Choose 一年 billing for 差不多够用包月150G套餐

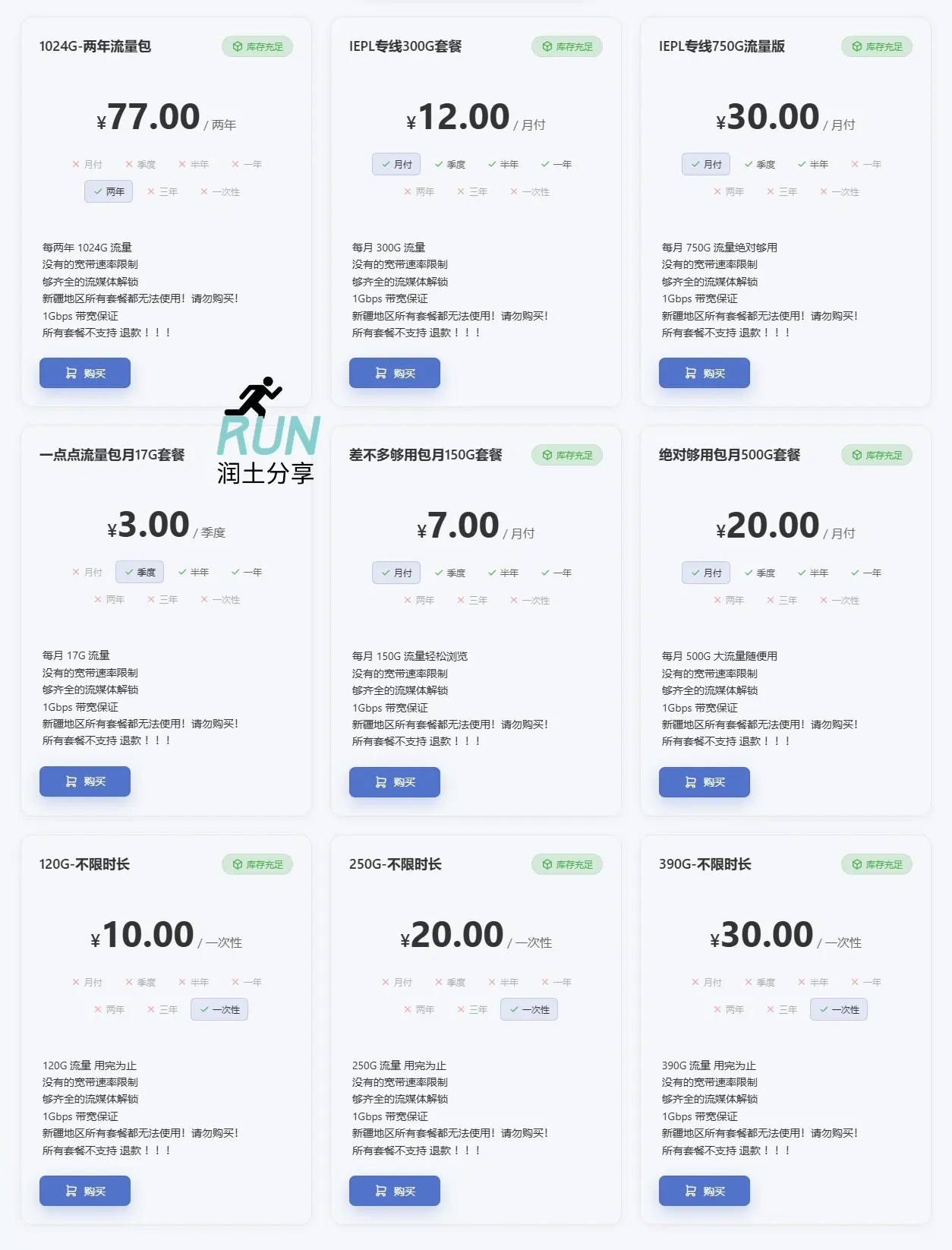coord(556,573)
